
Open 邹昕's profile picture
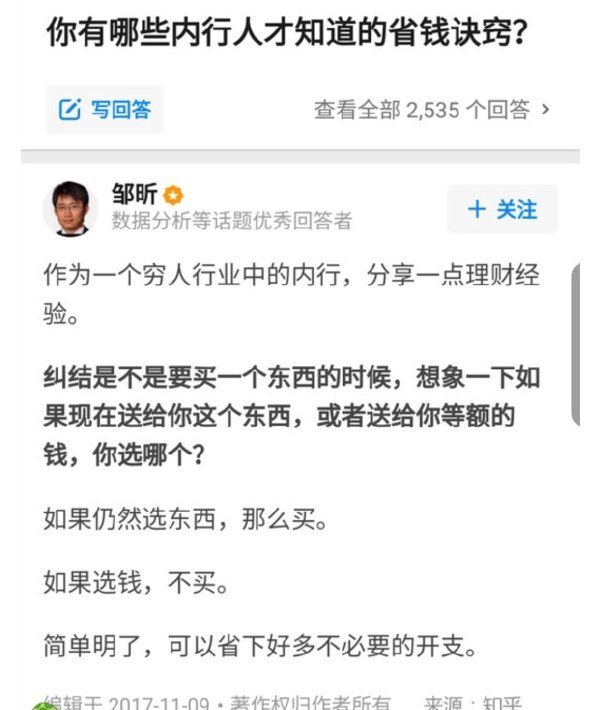(70, 209)
